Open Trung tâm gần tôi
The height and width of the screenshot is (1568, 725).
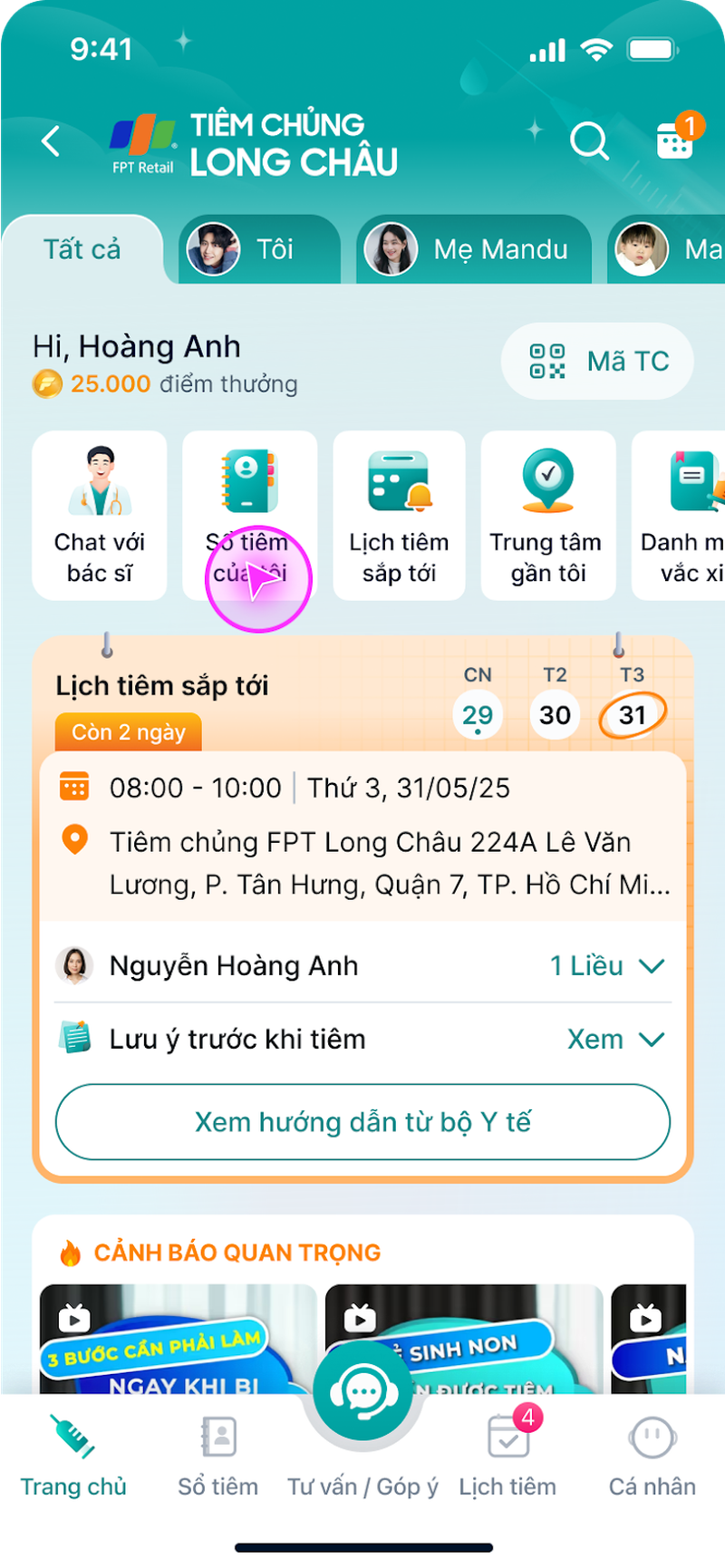tap(547, 515)
